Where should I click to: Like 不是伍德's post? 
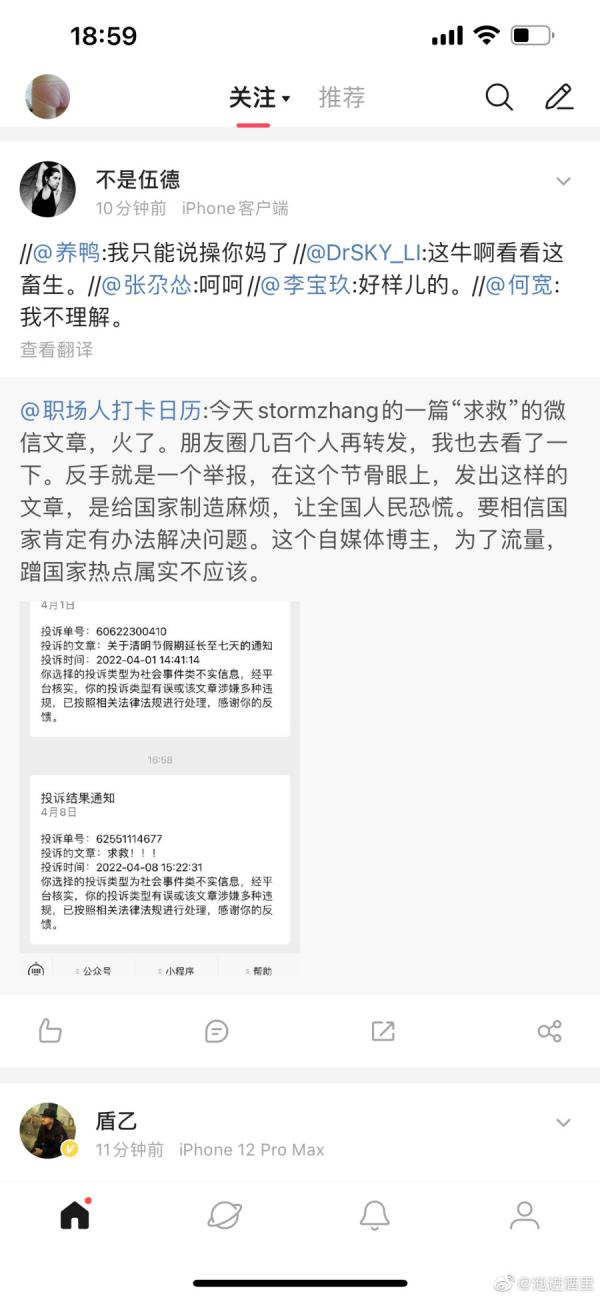coord(50,1031)
